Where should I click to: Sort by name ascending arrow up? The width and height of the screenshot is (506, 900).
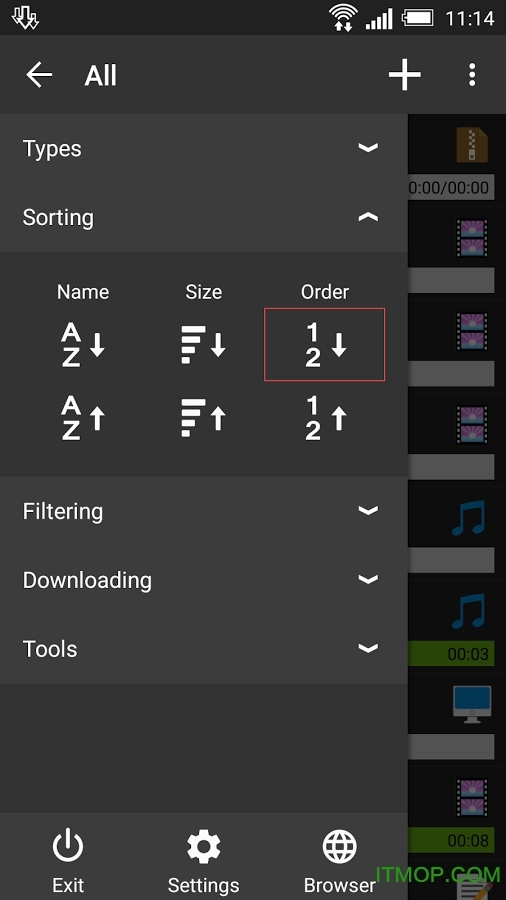(83, 418)
